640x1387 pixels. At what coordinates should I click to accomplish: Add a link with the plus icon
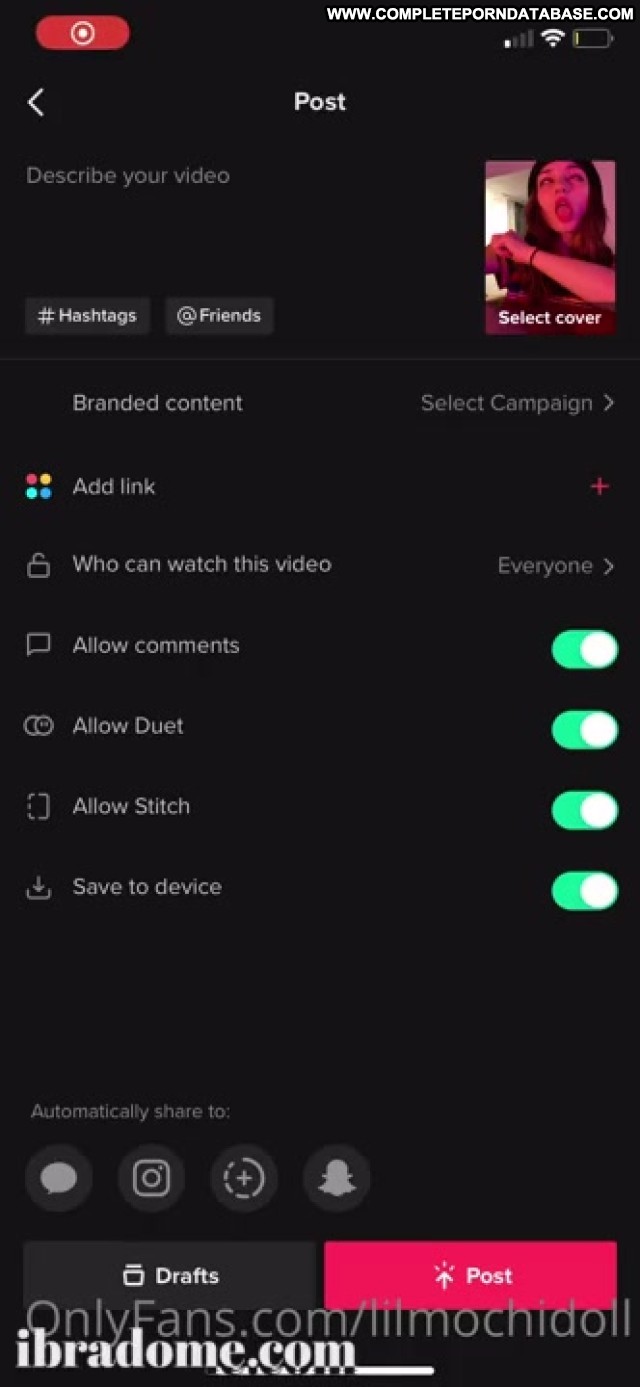[599, 487]
